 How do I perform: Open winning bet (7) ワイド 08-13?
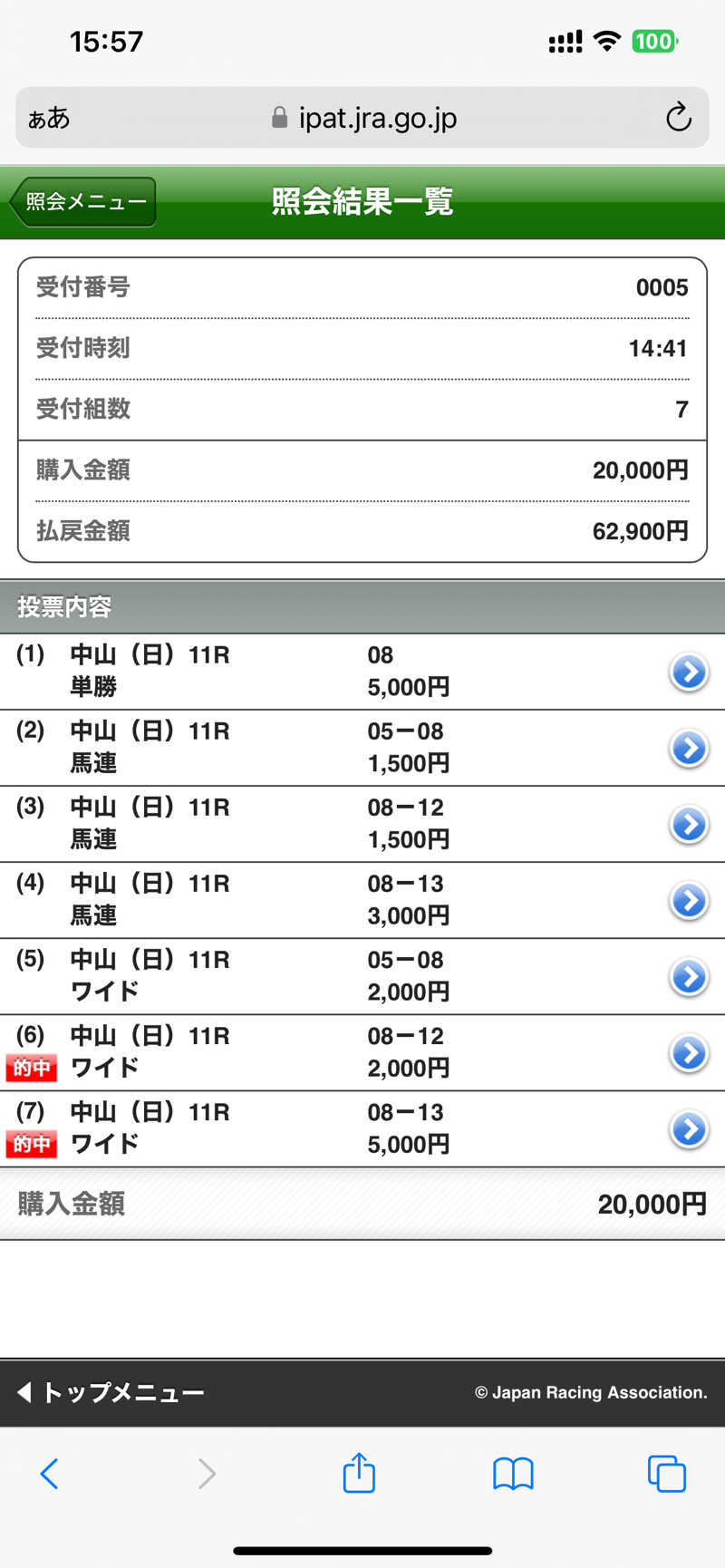(x=689, y=1129)
